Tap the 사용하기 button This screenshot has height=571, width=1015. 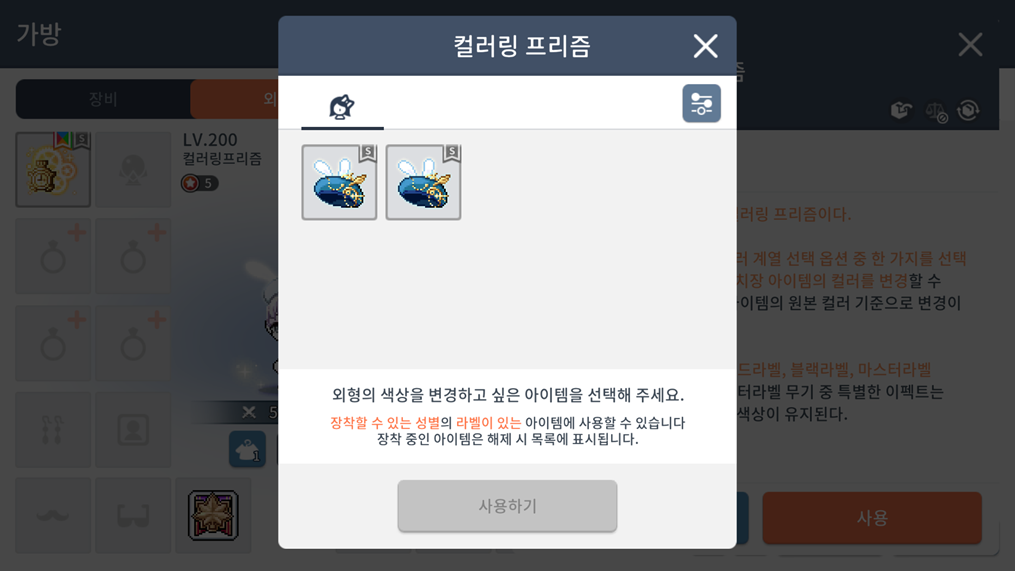coord(507,506)
